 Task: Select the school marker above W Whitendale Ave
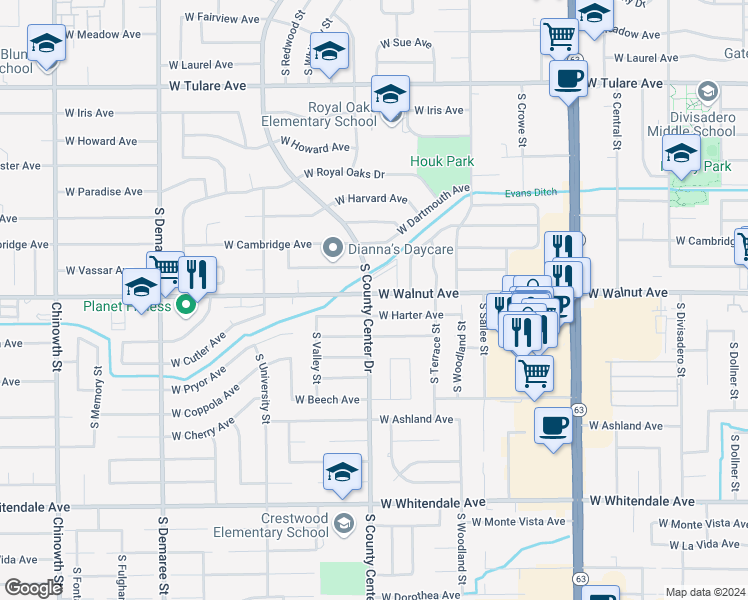342,472
